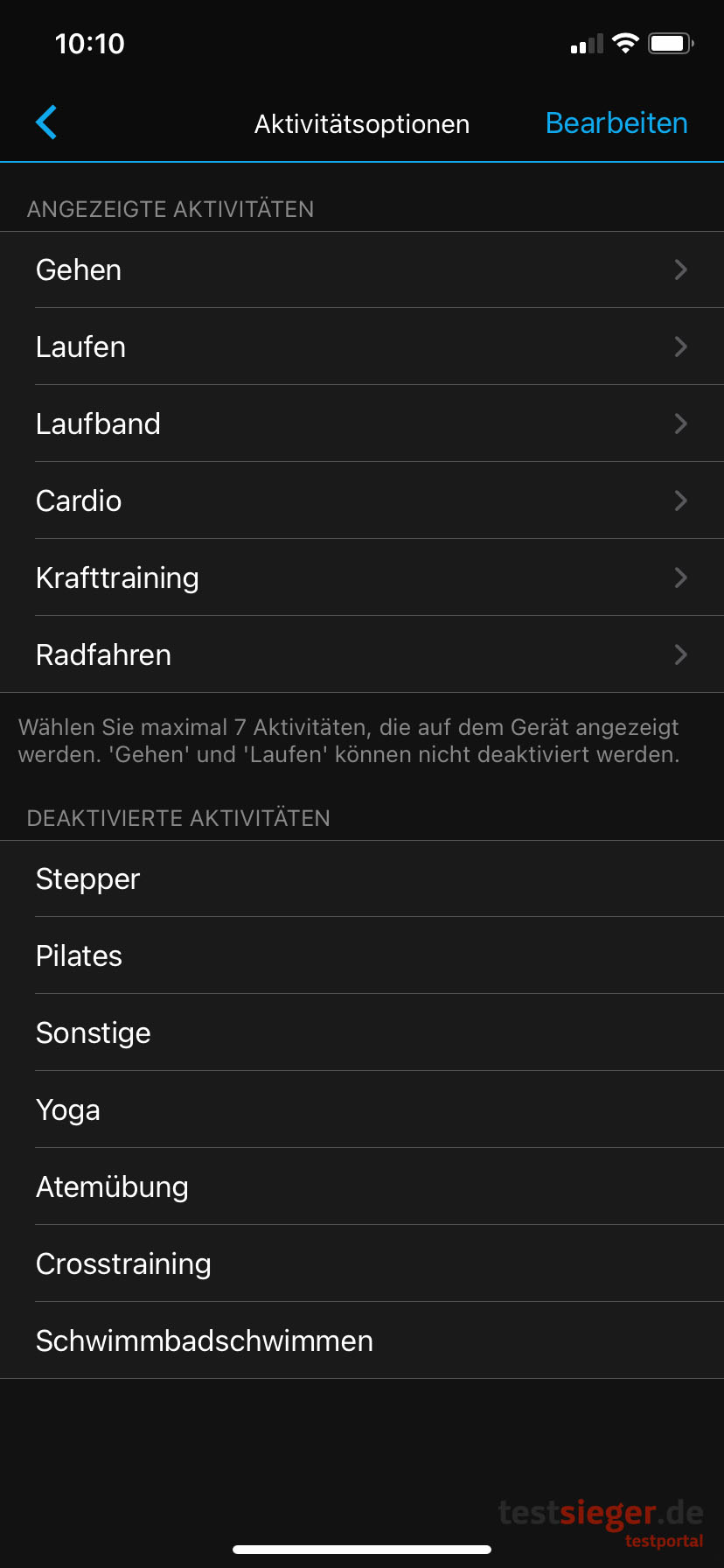This screenshot has width=724, height=1568.
Task: Select the Radfahren row
Action: 361,654
